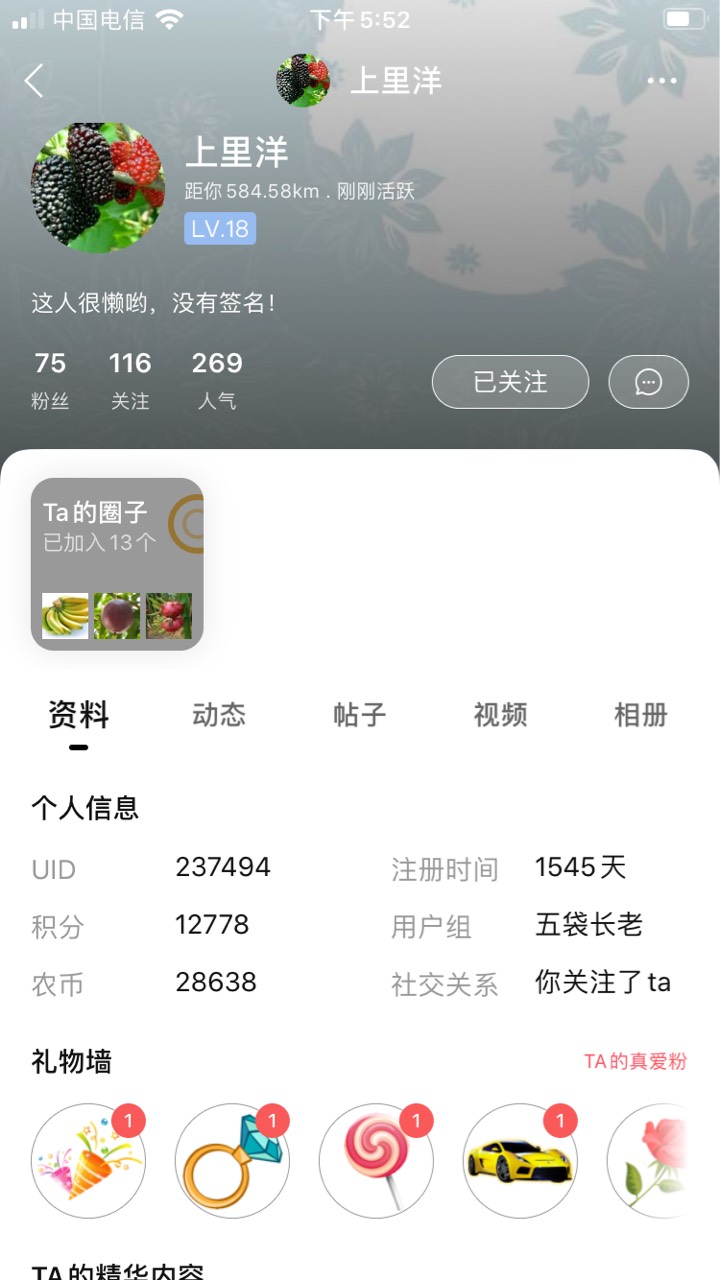Viewport: 720px width, 1280px height.
Task: Tap the lollipop gift
Action: (376, 1161)
